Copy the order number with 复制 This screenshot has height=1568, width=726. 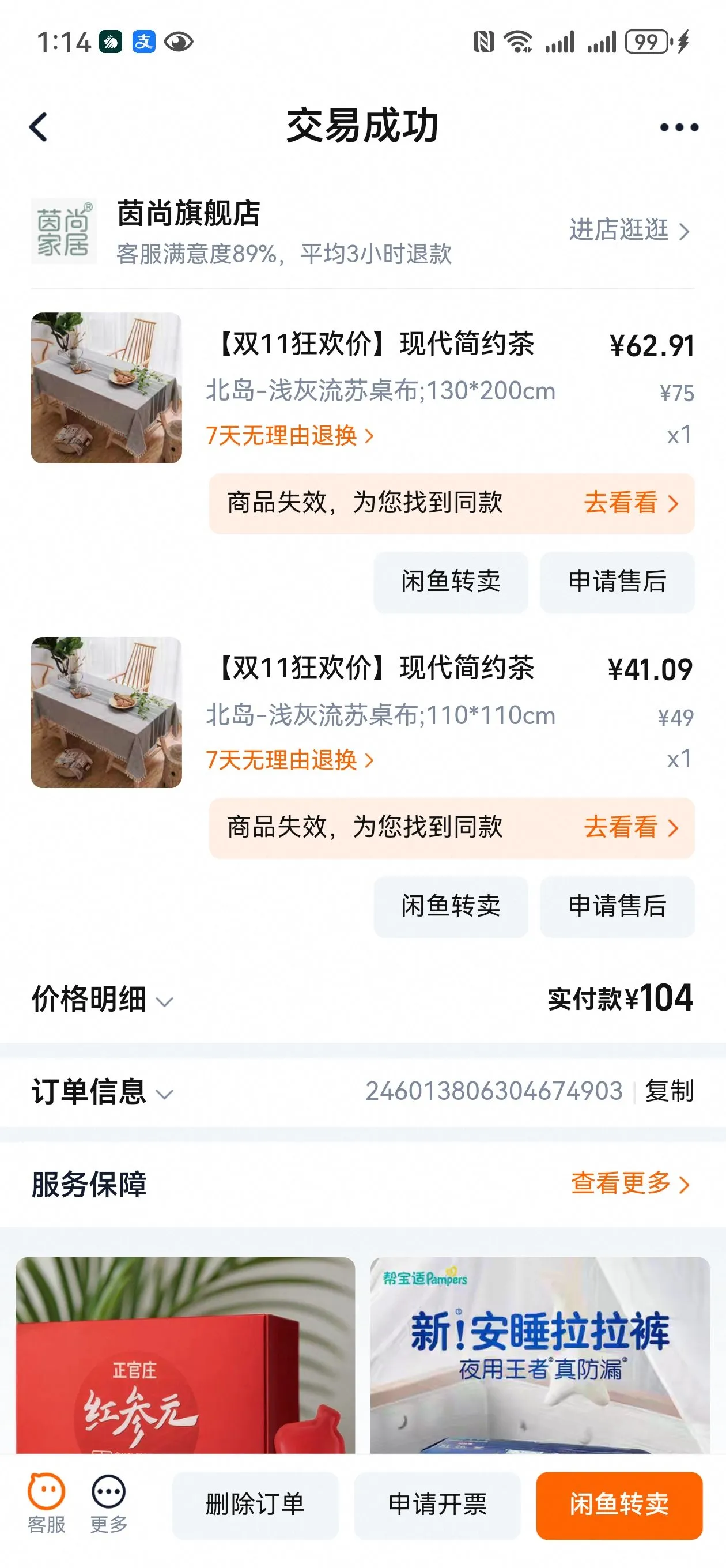tap(669, 1091)
